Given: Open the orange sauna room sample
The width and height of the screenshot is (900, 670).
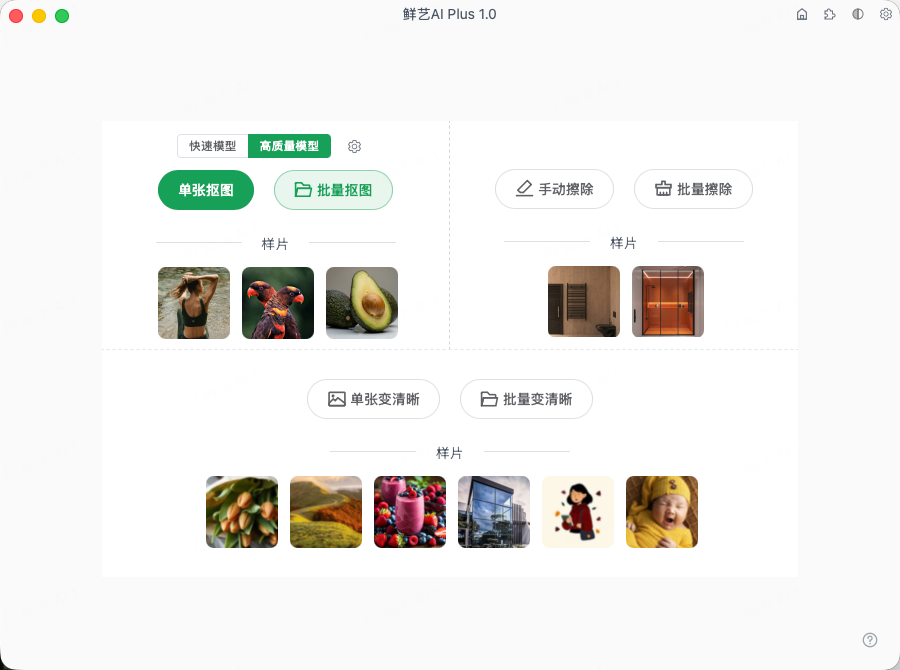Looking at the screenshot, I should click(668, 302).
